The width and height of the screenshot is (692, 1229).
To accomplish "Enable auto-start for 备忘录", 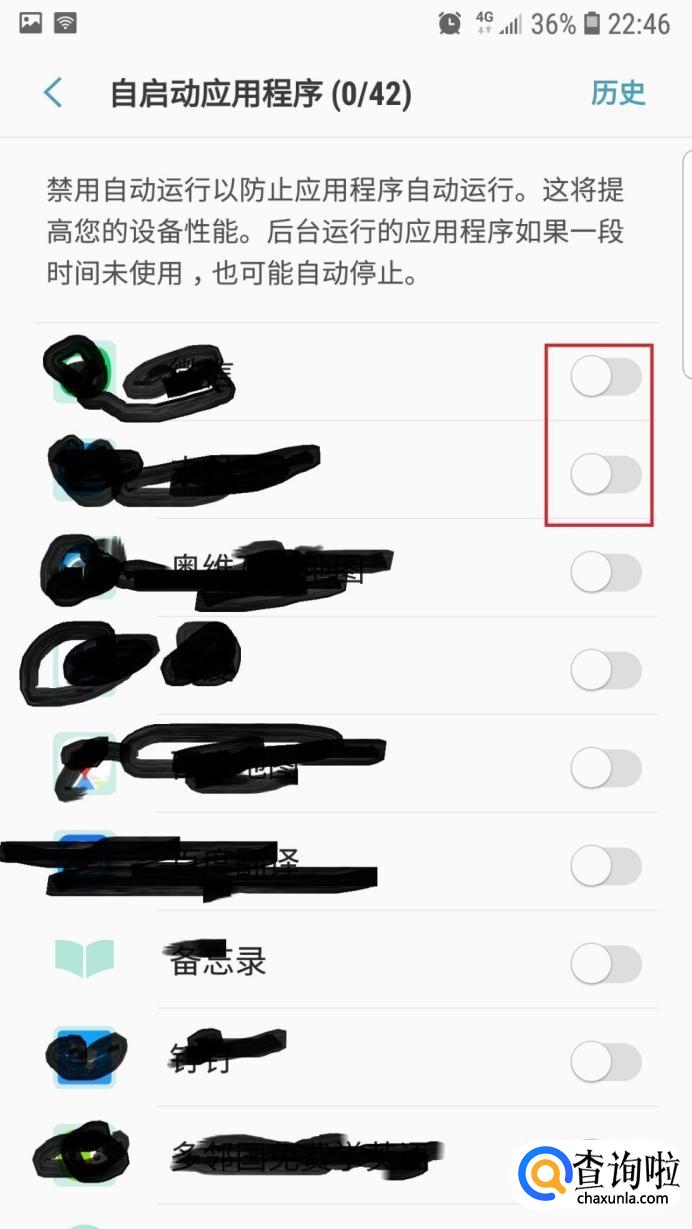I will coord(605,964).
